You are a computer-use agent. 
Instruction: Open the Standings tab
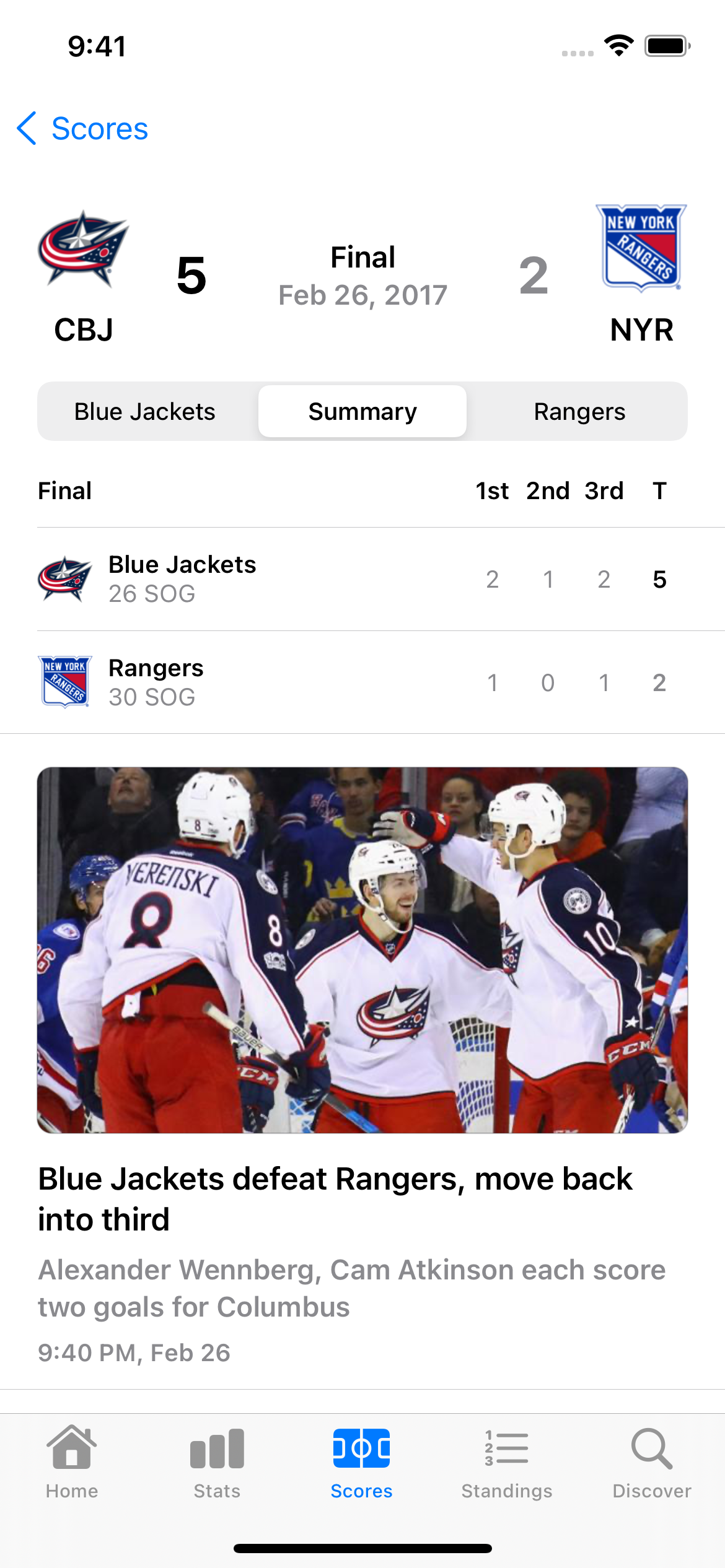coord(507,1464)
